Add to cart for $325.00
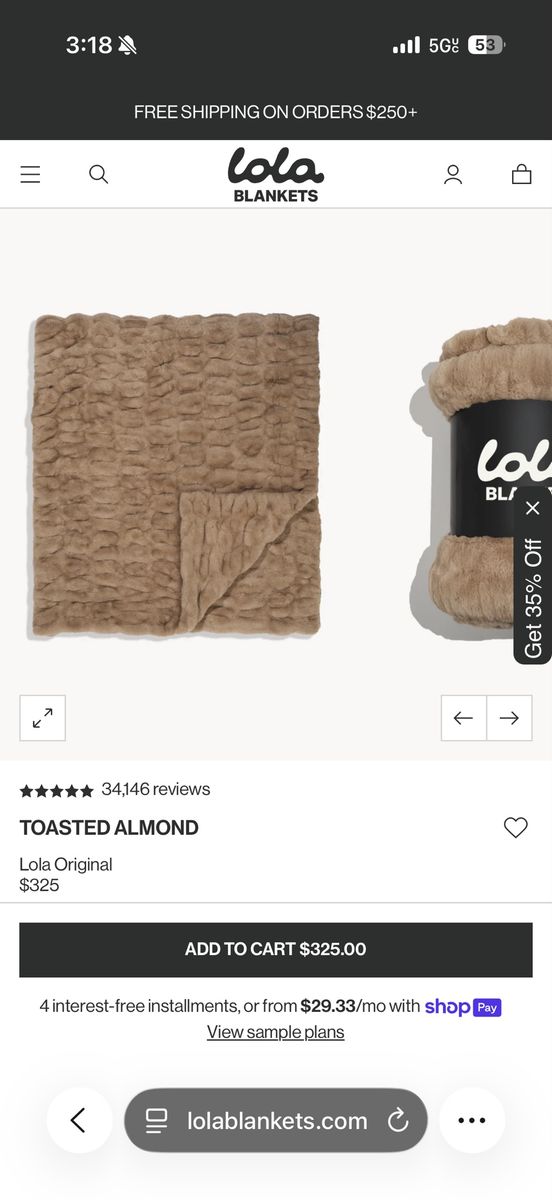The image size is (552, 1200). 276,950
